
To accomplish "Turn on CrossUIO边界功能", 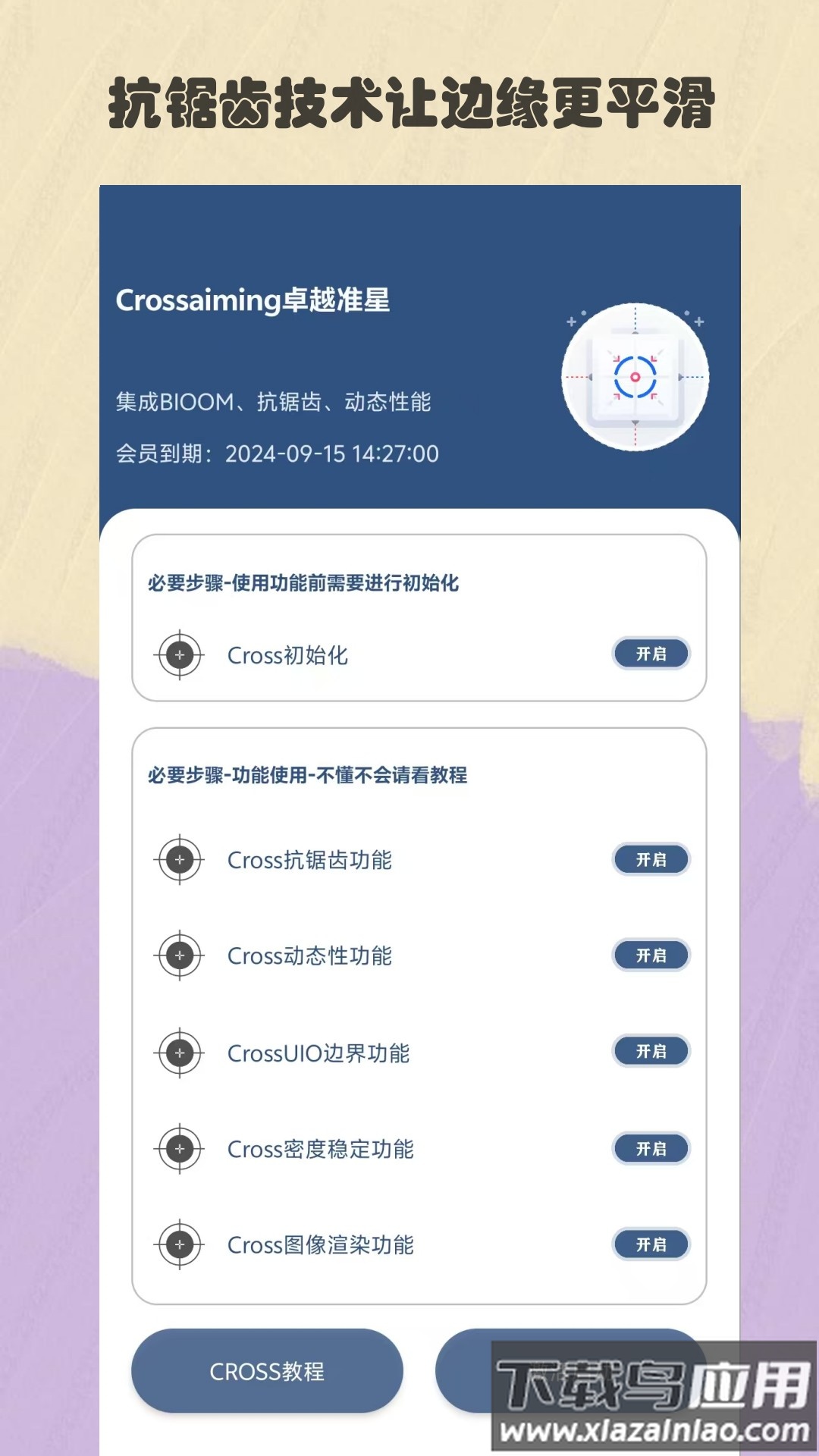I will tap(651, 1053).
